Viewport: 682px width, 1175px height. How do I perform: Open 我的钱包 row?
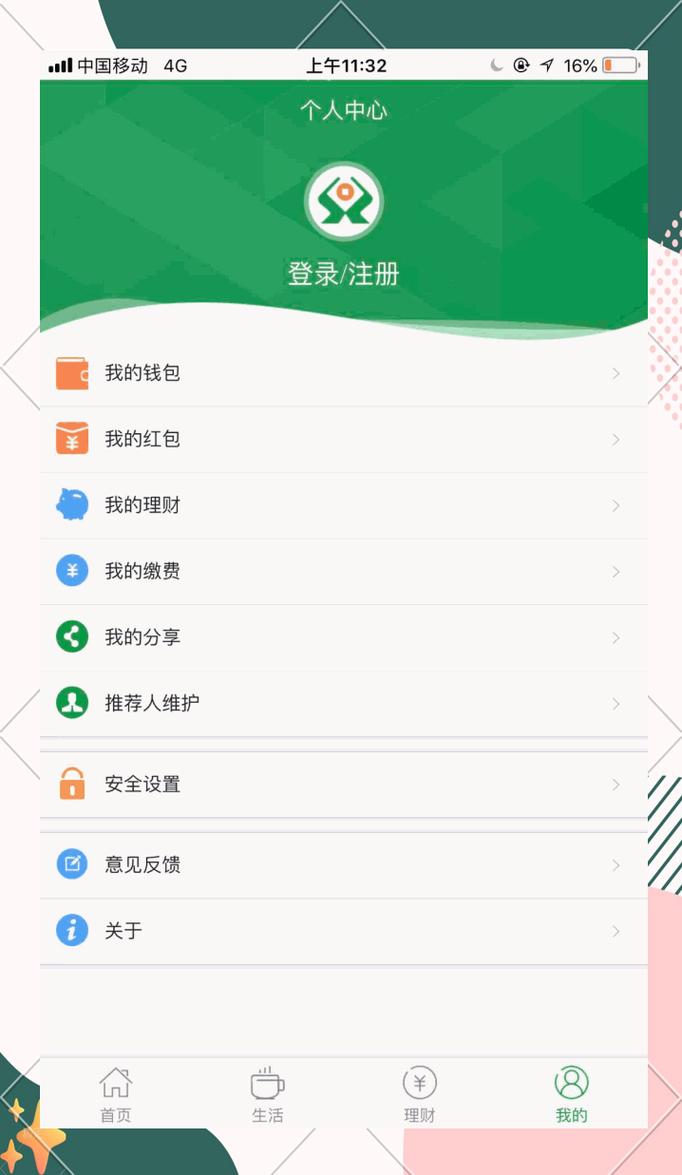pos(344,373)
